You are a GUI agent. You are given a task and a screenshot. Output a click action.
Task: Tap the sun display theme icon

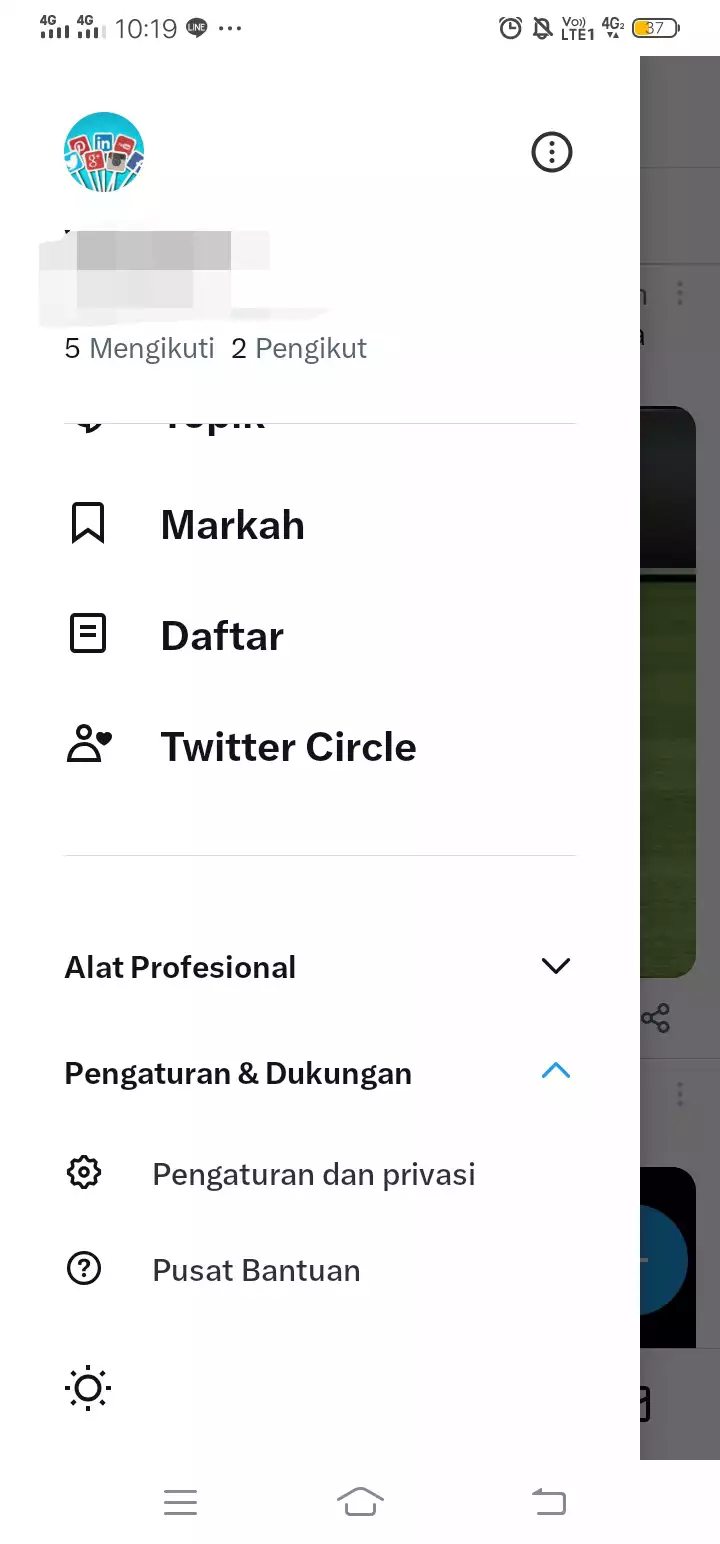coord(88,1388)
